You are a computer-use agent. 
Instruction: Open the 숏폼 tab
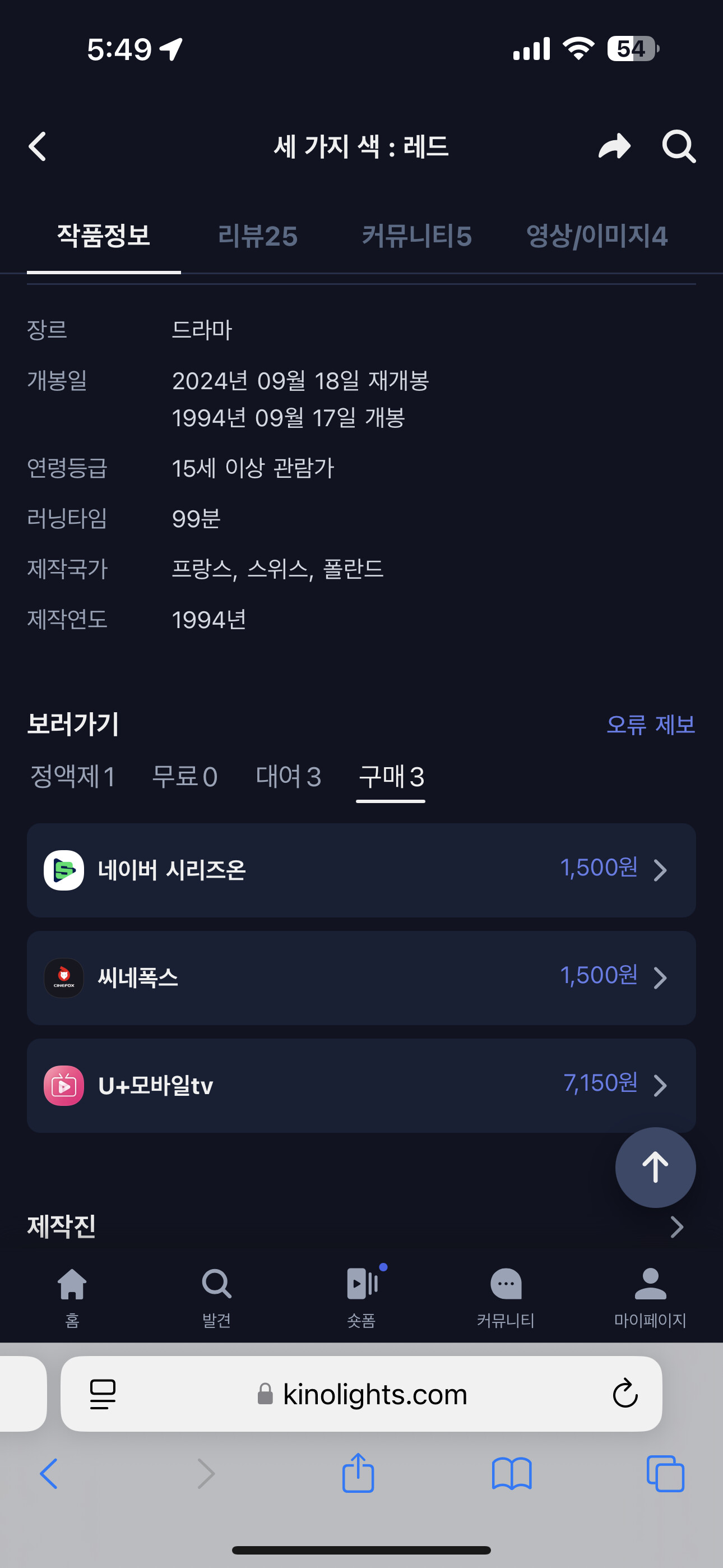tap(361, 1298)
